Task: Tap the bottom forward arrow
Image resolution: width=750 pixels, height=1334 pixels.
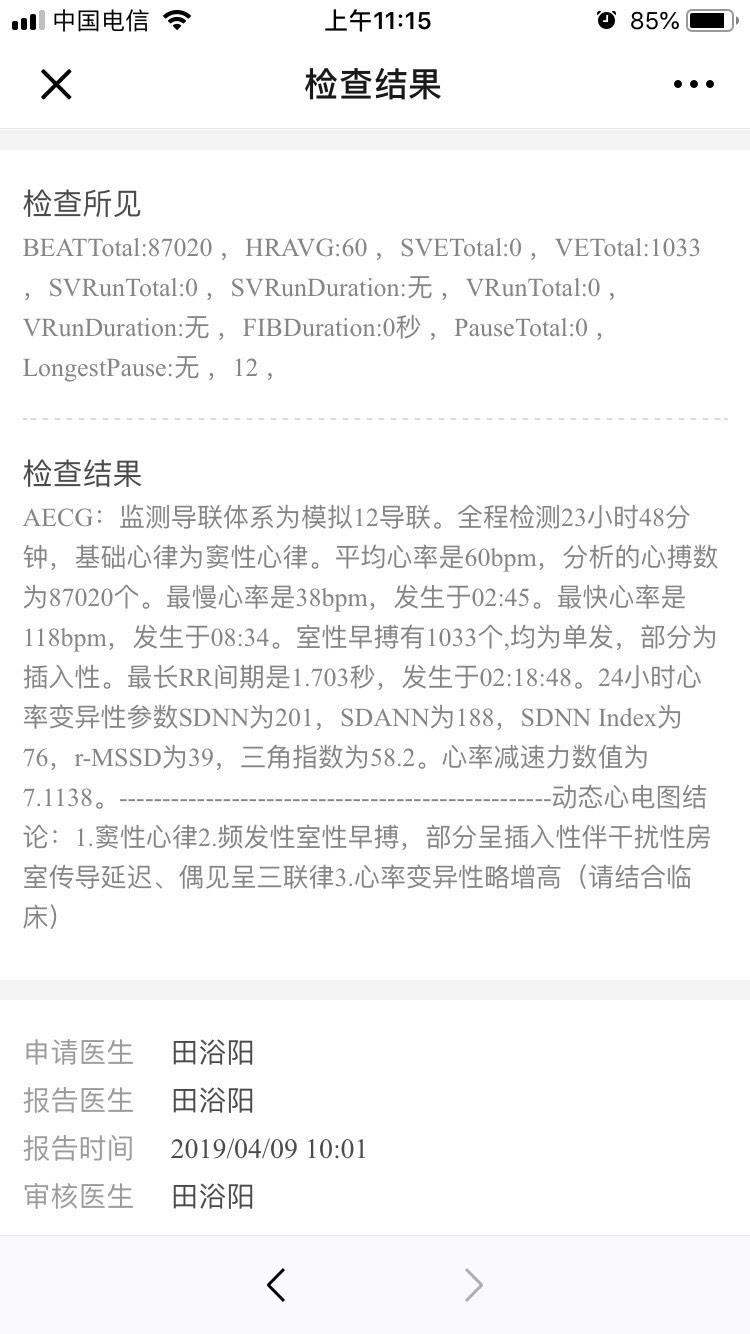Action: (x=473, y=1285)
